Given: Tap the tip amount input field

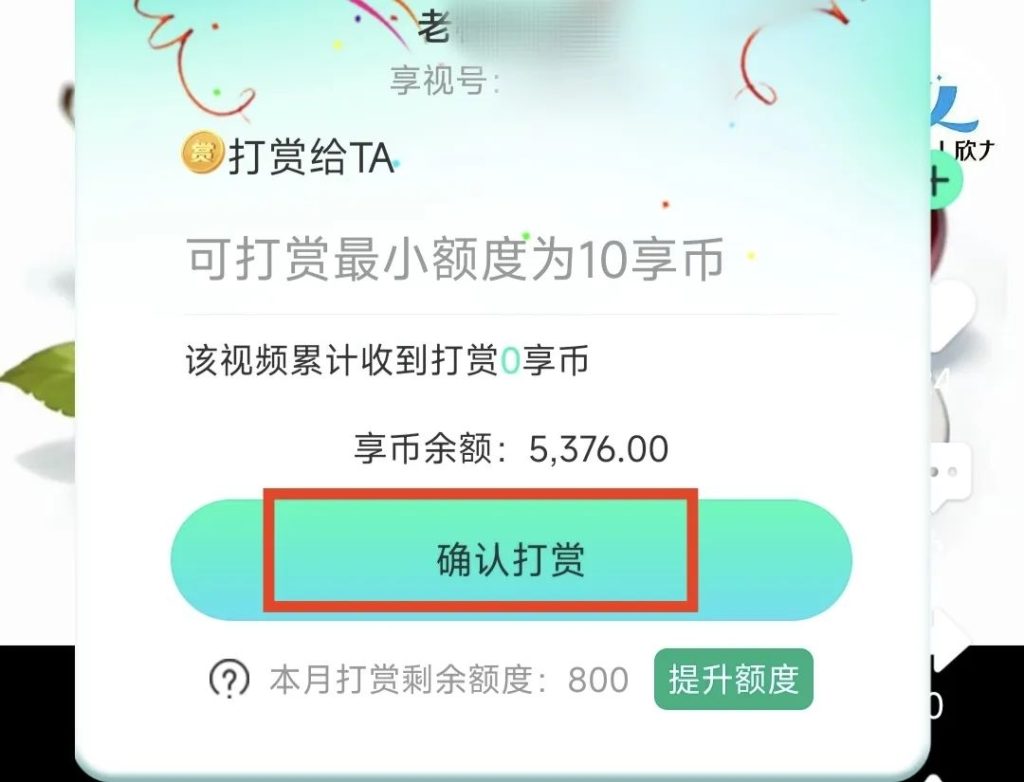Looking at the screenshot, I should click(455, 261).
